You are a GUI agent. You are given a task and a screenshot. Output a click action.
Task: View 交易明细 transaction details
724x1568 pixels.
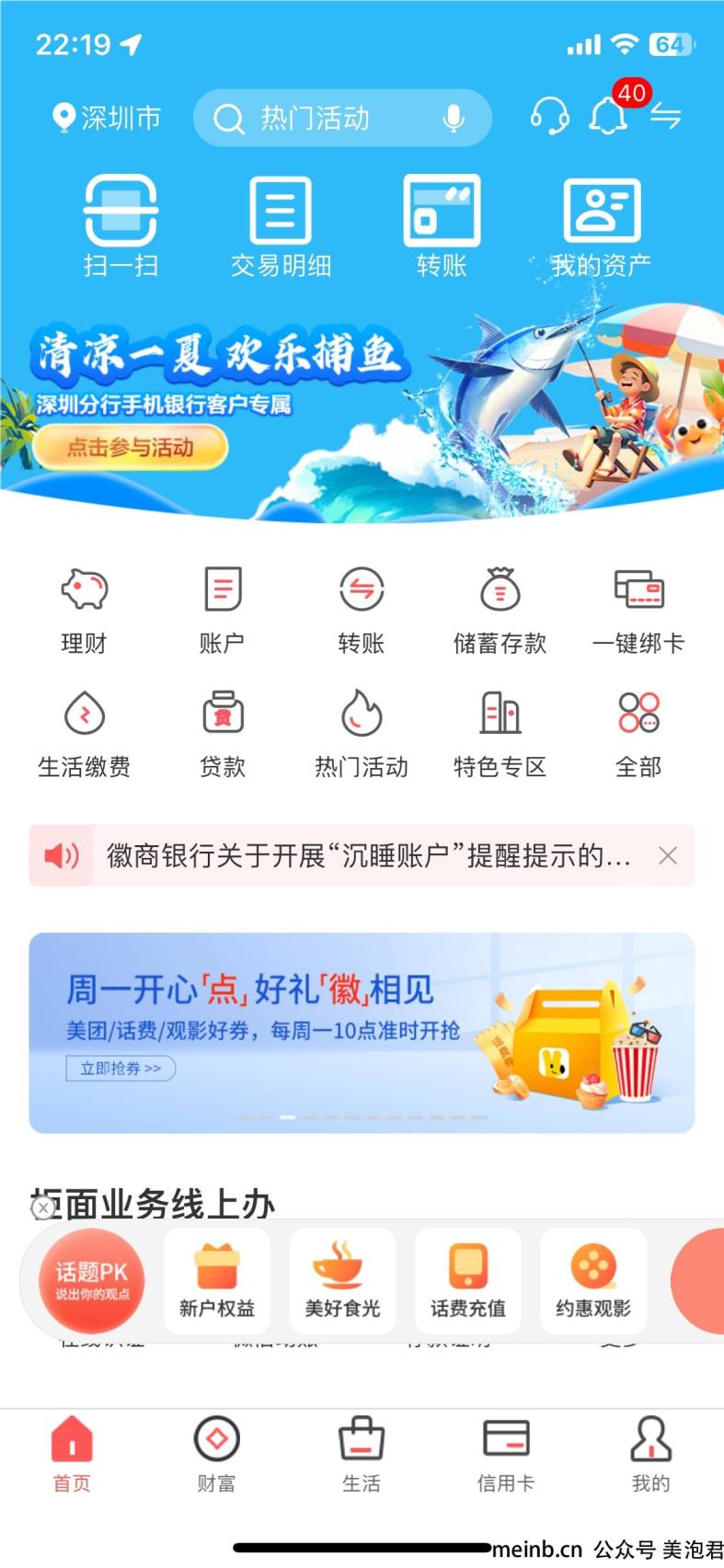point(281,226)
